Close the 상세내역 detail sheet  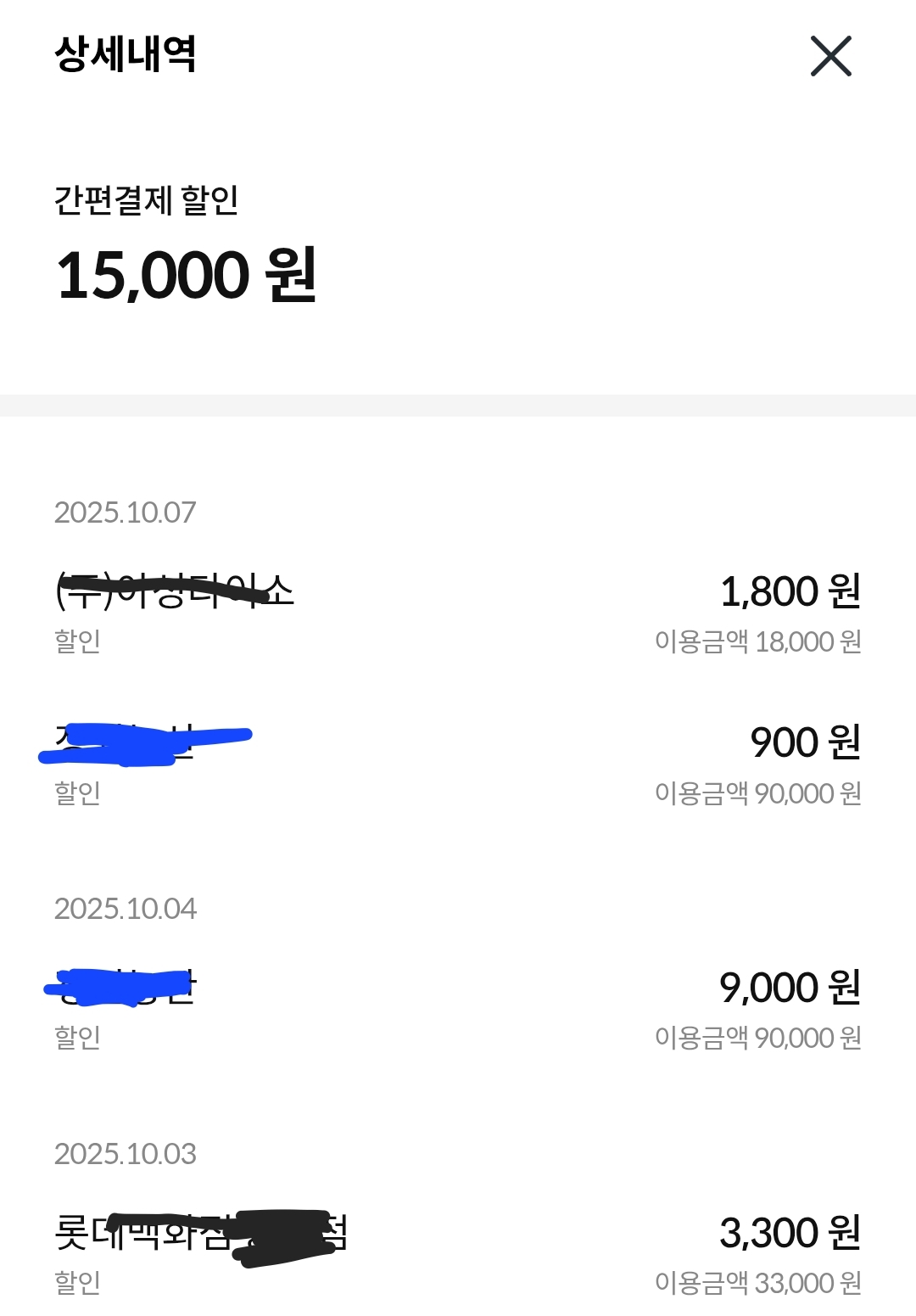830,56
